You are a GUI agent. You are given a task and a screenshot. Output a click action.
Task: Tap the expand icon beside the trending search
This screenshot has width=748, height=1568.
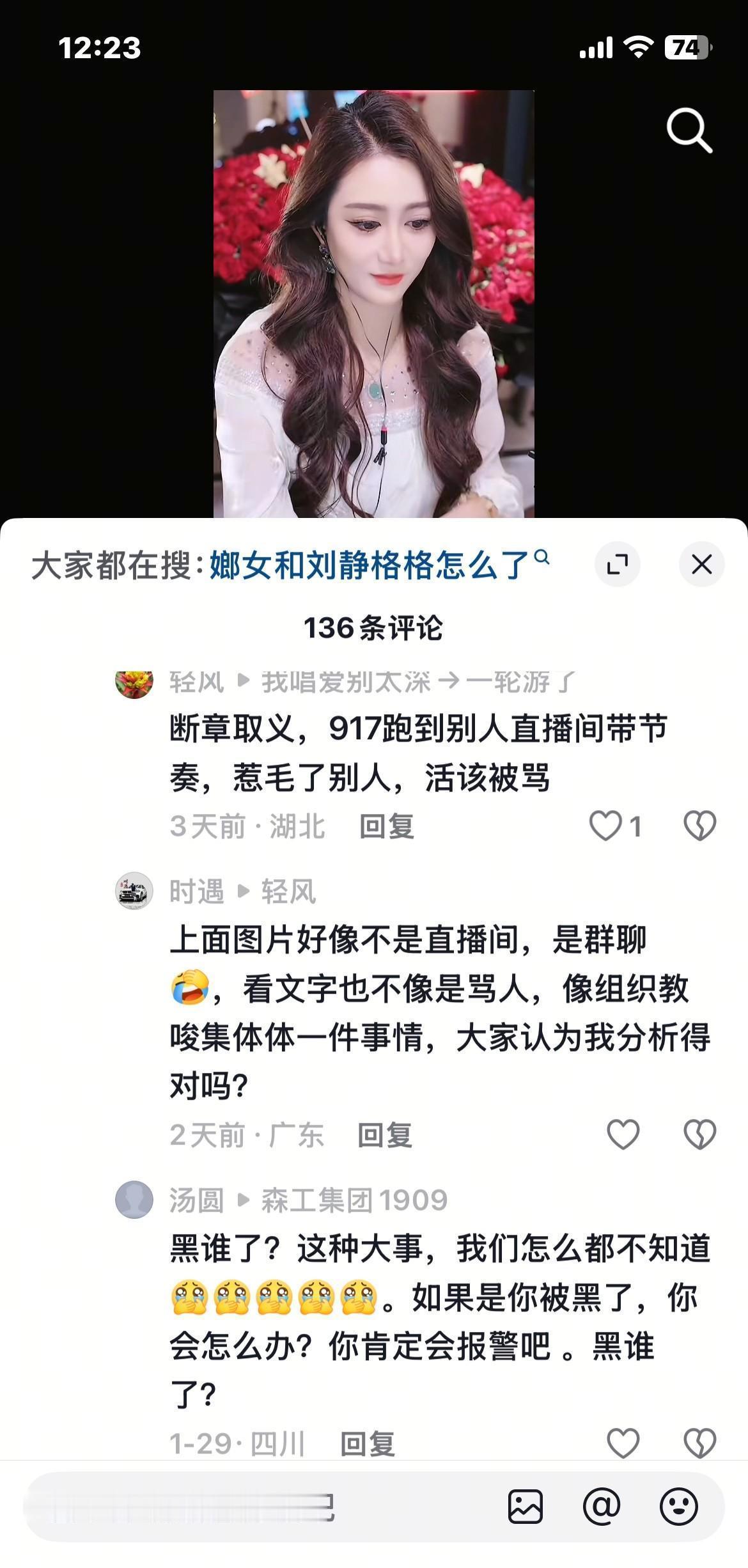click(618, 564)
